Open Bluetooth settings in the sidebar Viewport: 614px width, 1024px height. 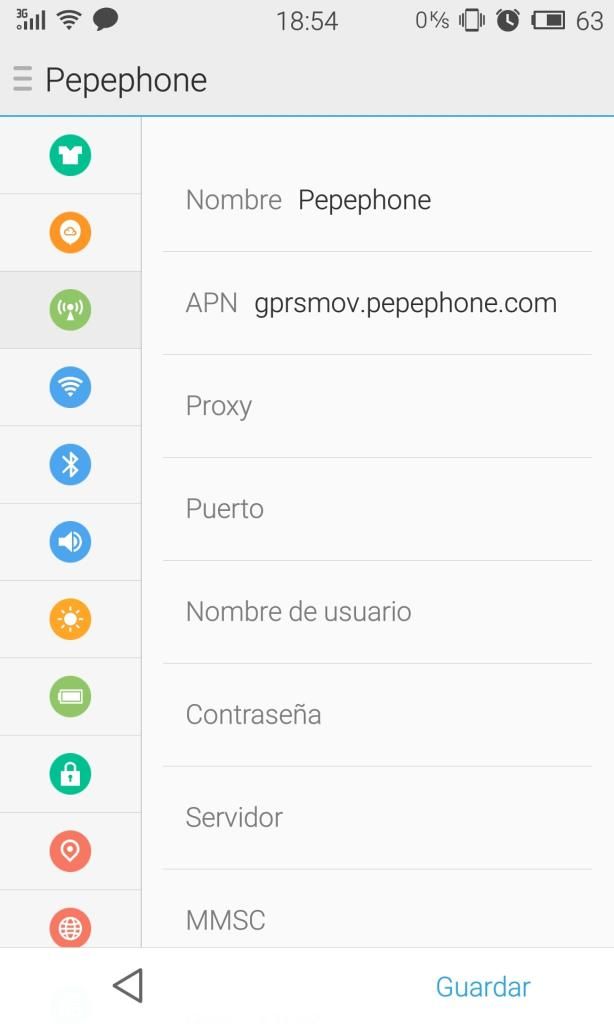[70, 464]
